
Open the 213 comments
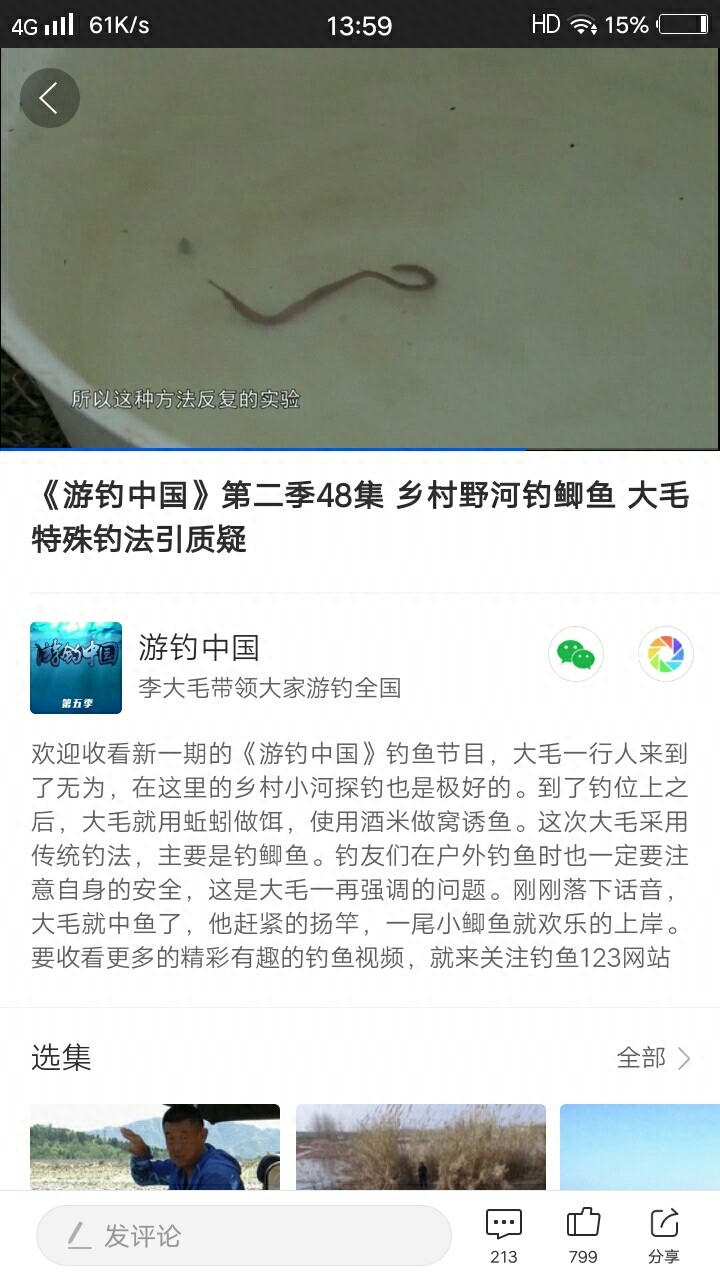pos(504,1234)
